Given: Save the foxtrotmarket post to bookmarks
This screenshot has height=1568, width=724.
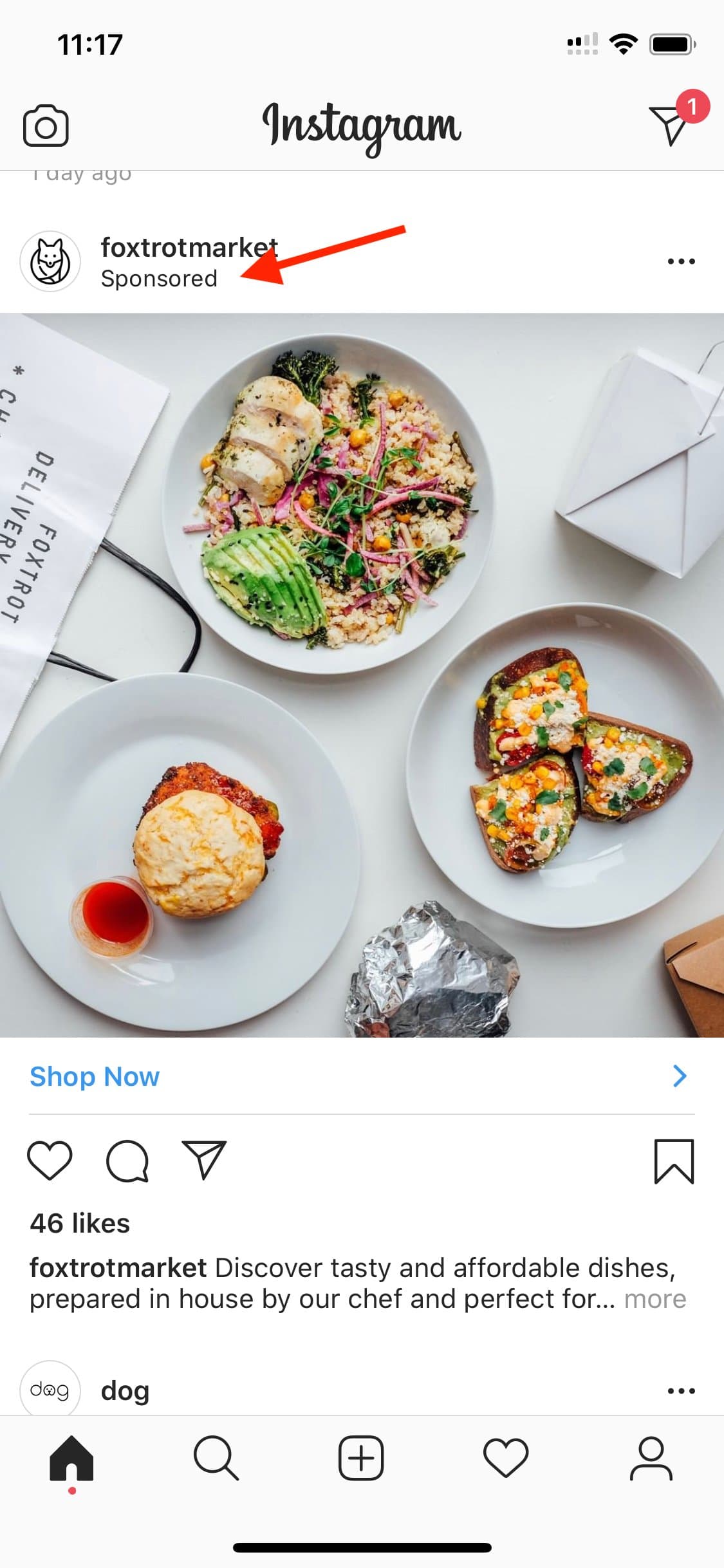Looking at the screenshot, I should point(674,1161).
